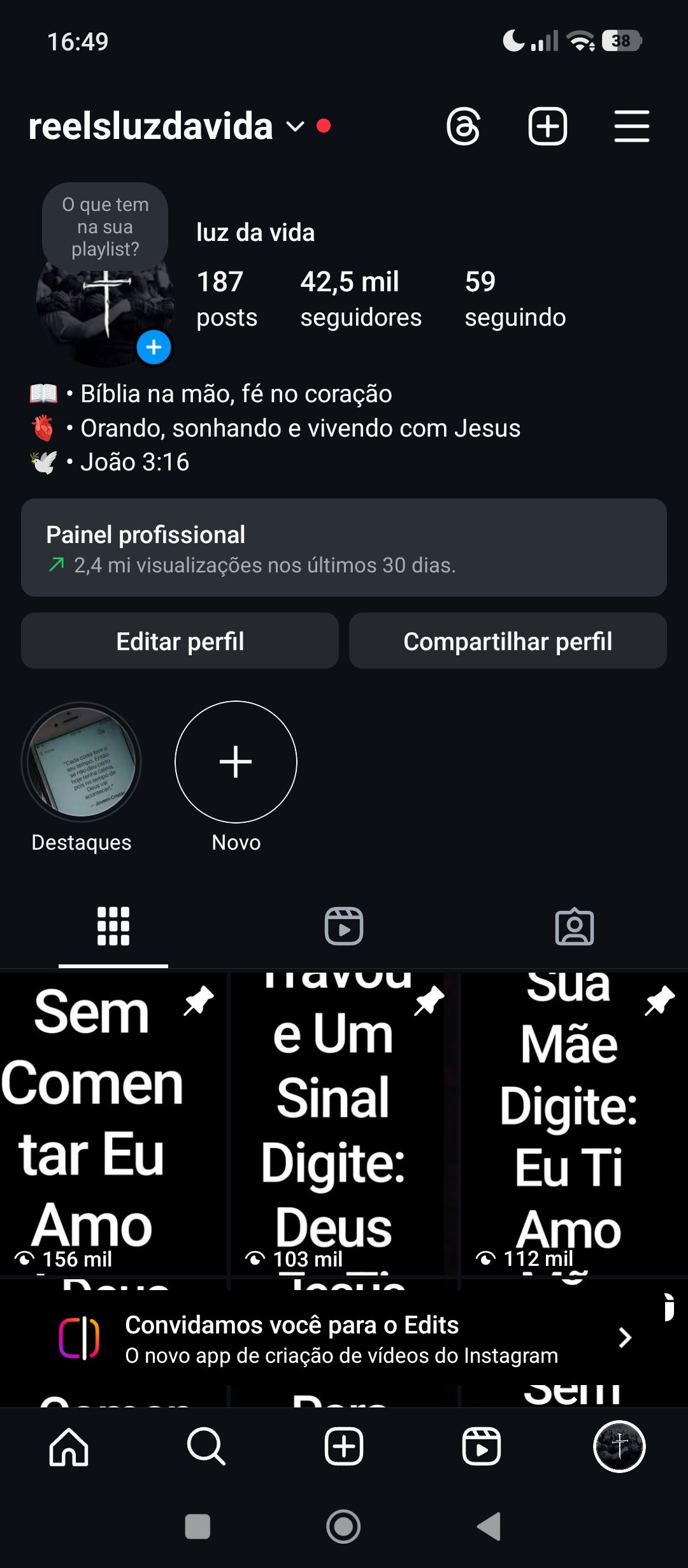Switch to the Reels tab of the profile
Viewport: 688px width, 1568px height.
[x=344, y=926]
